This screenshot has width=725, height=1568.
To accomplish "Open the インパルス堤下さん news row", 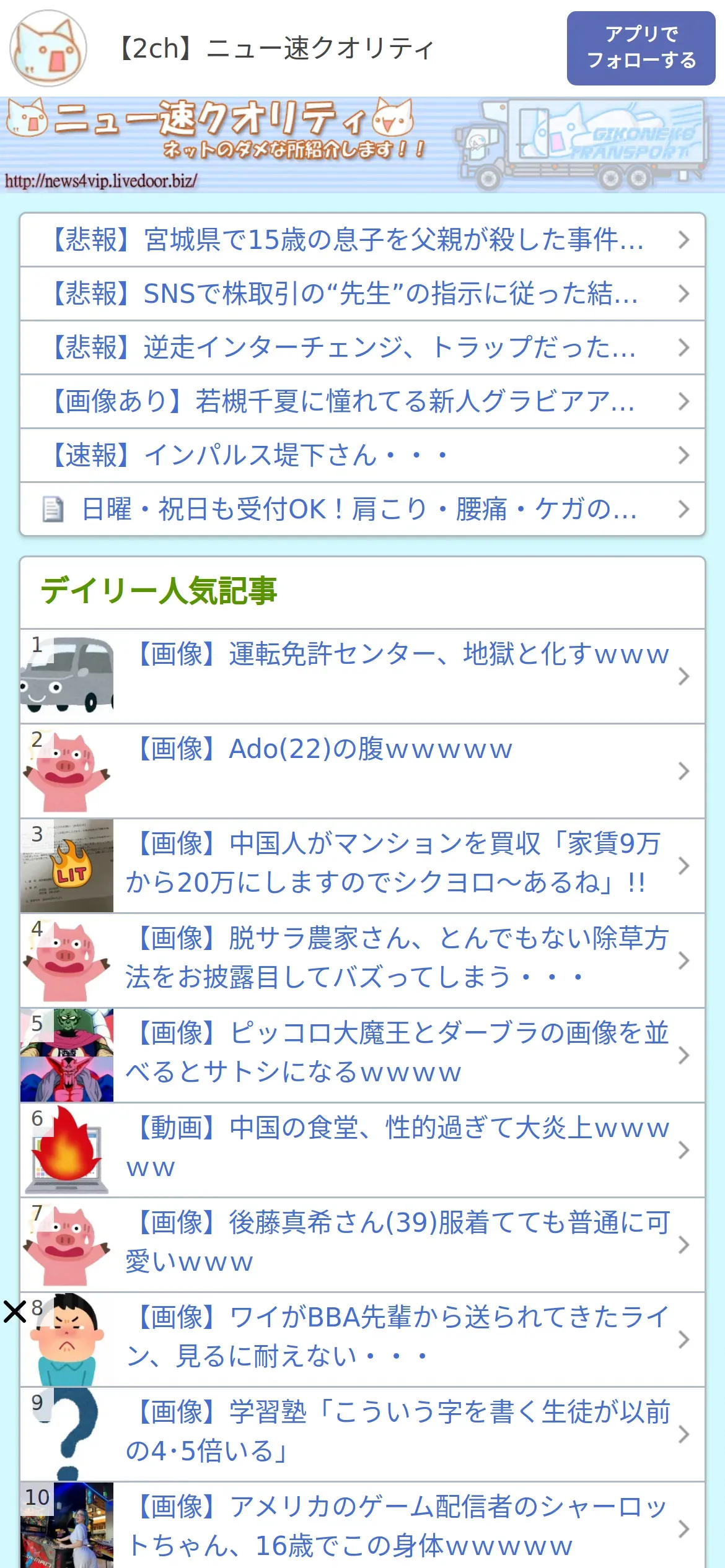I will (362, 456).
